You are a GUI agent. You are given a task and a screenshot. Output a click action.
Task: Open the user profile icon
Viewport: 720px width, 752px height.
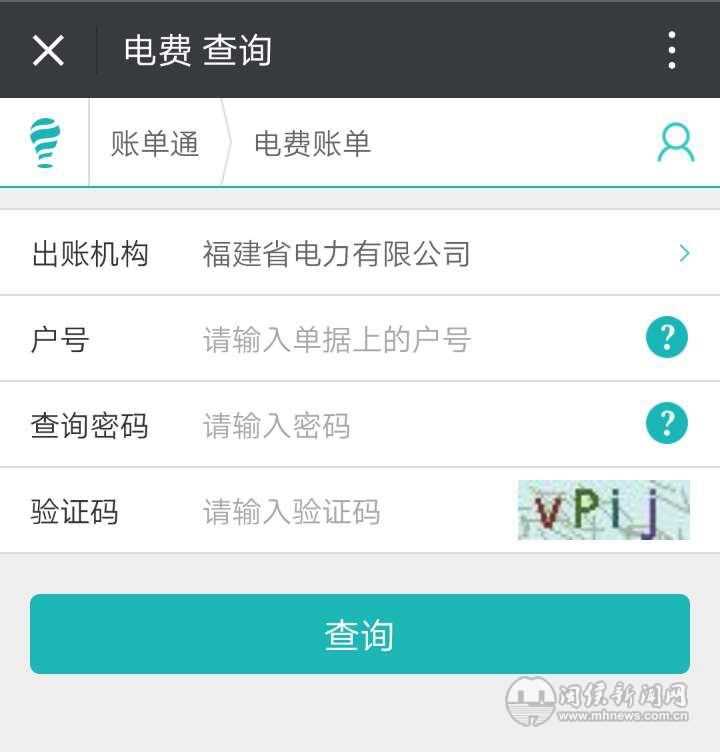coord(675,143)
